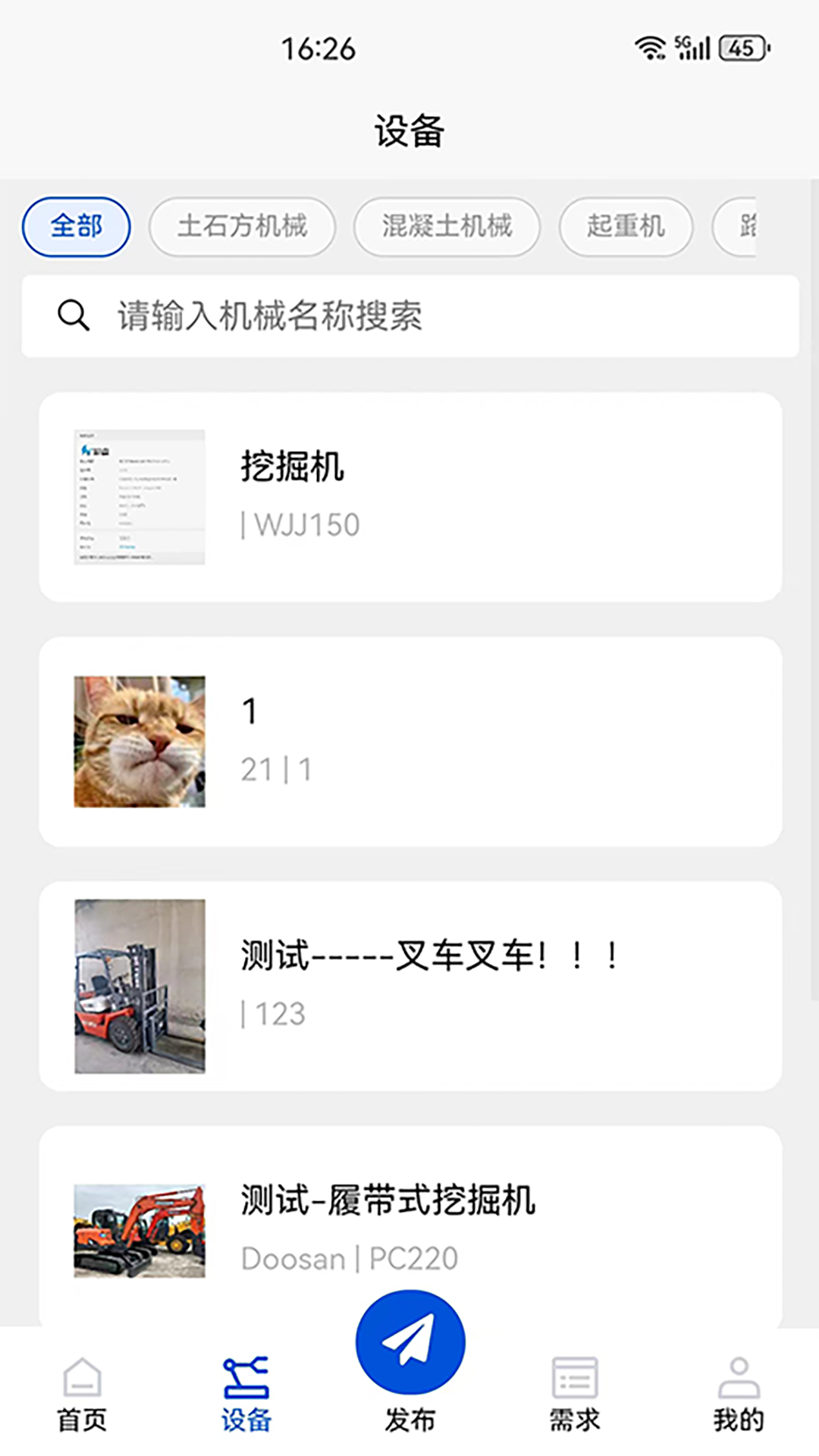819x1456 pixels.
Task: Select the 全部 filter chip
Action: pyautogui.click(x=76, y=226)
